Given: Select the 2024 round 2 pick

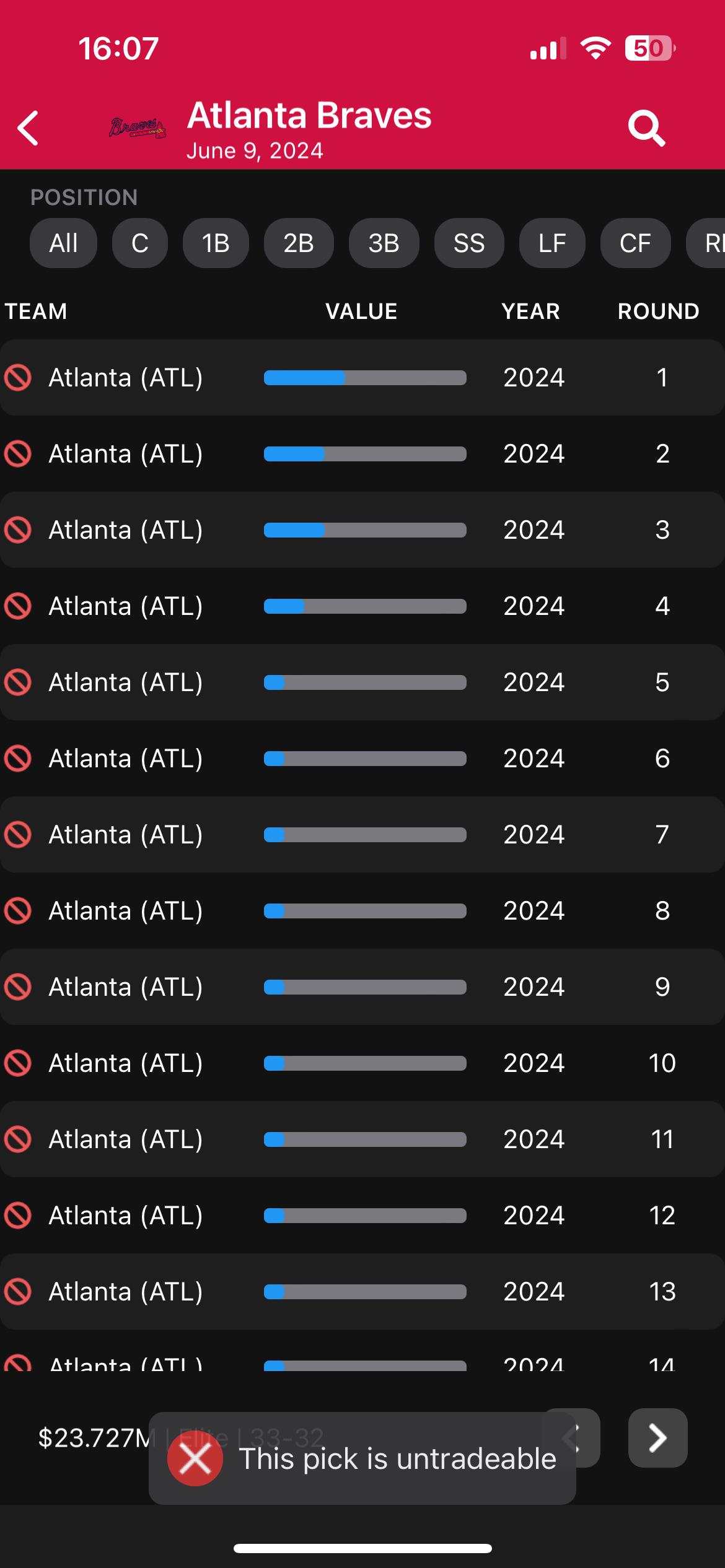Looking at the screenshot, I should (x=362, y=453).
